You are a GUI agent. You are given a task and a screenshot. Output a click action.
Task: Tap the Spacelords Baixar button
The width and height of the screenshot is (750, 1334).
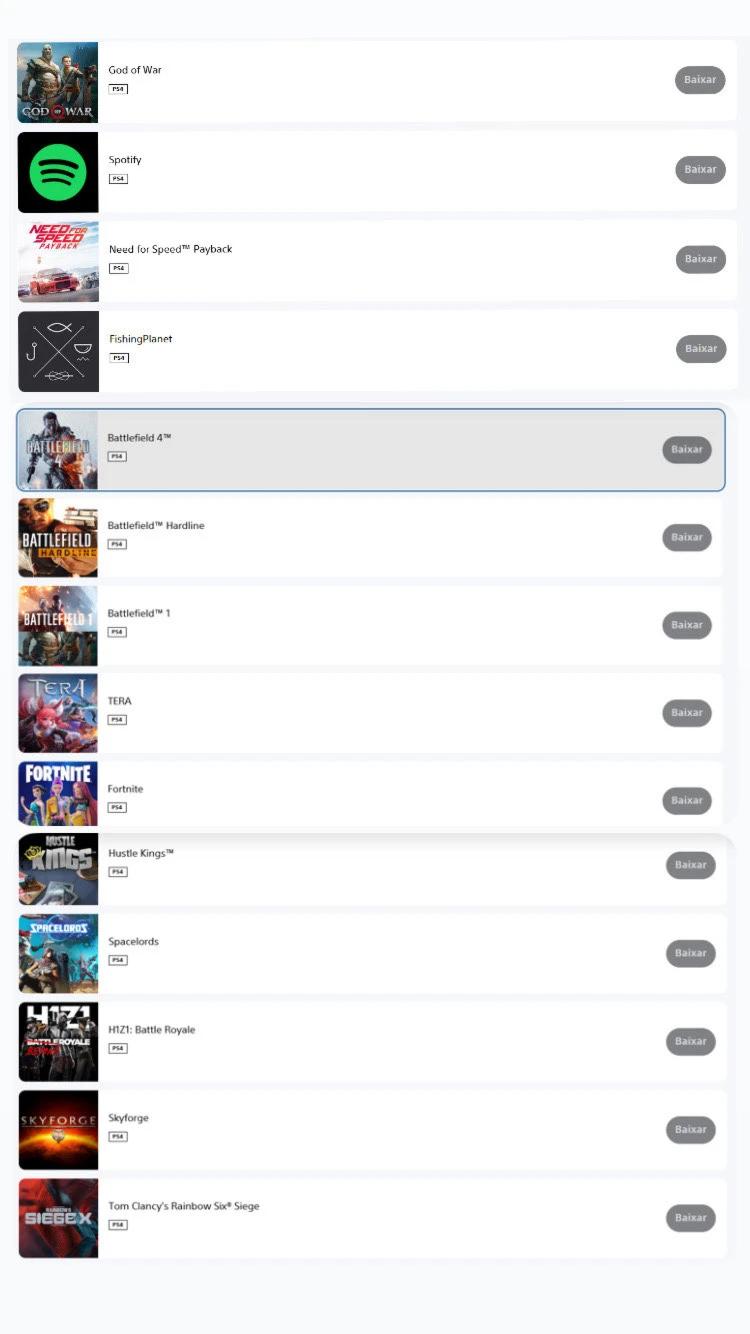(x=691, y=953)
